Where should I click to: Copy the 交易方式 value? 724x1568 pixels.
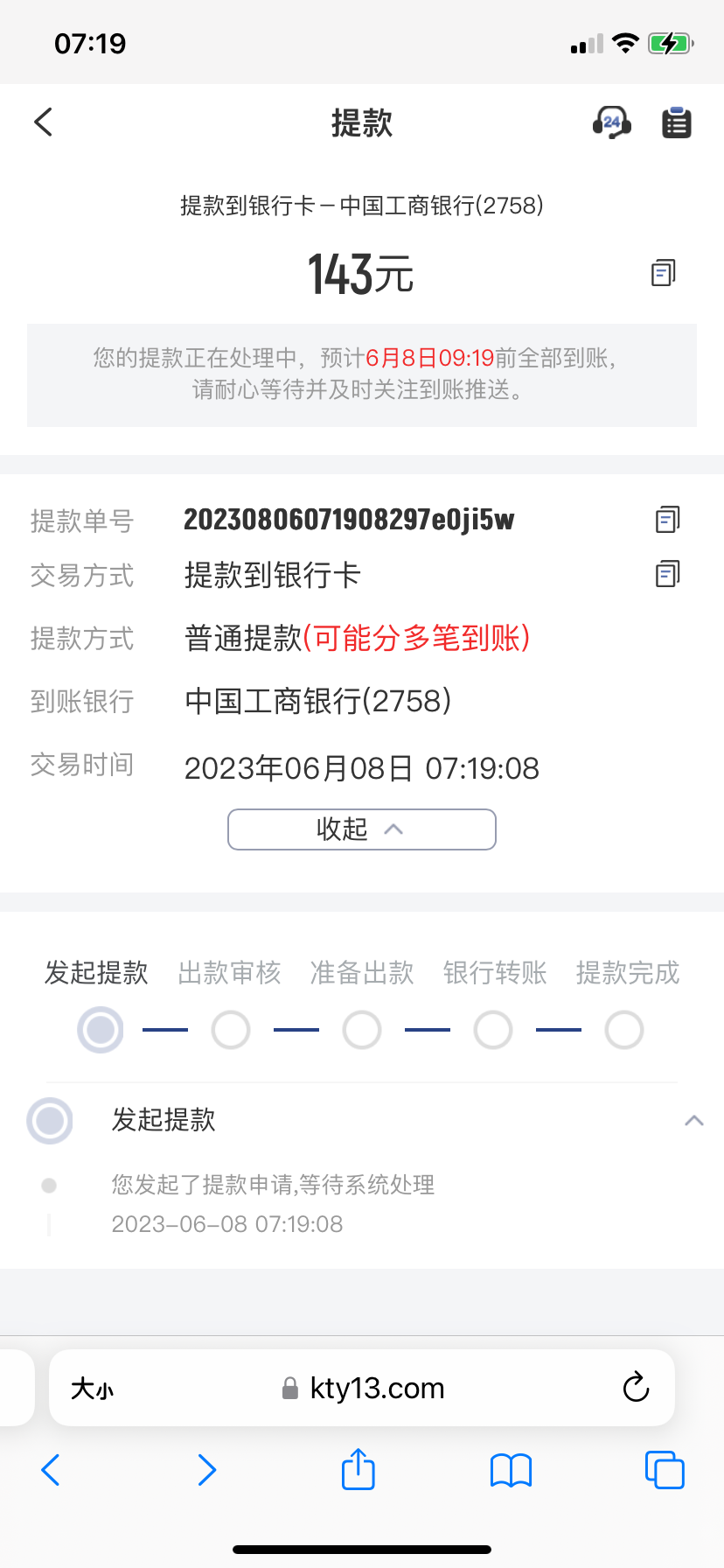click(x=667, y=574)
